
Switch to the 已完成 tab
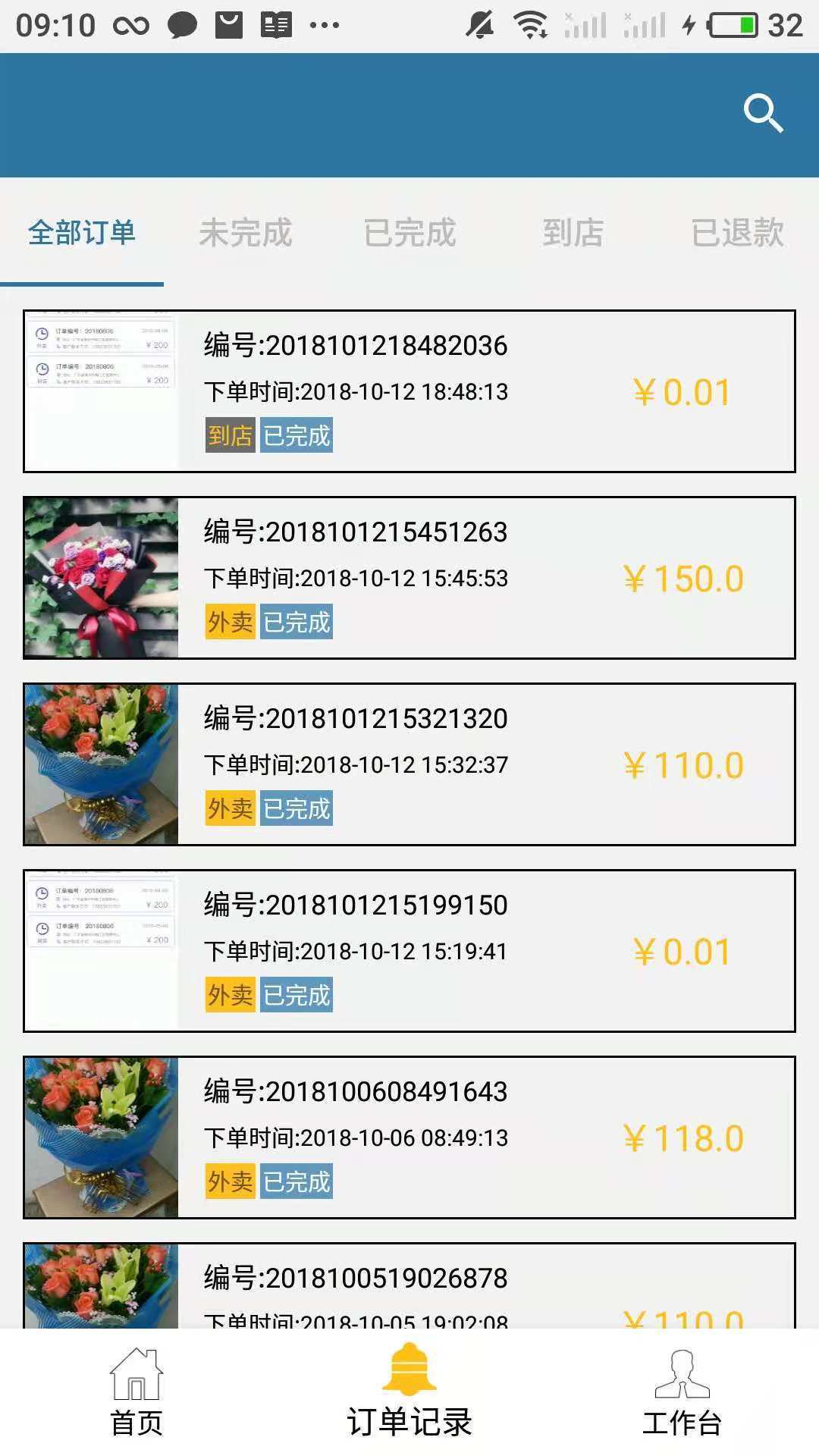tap(409, 233)
